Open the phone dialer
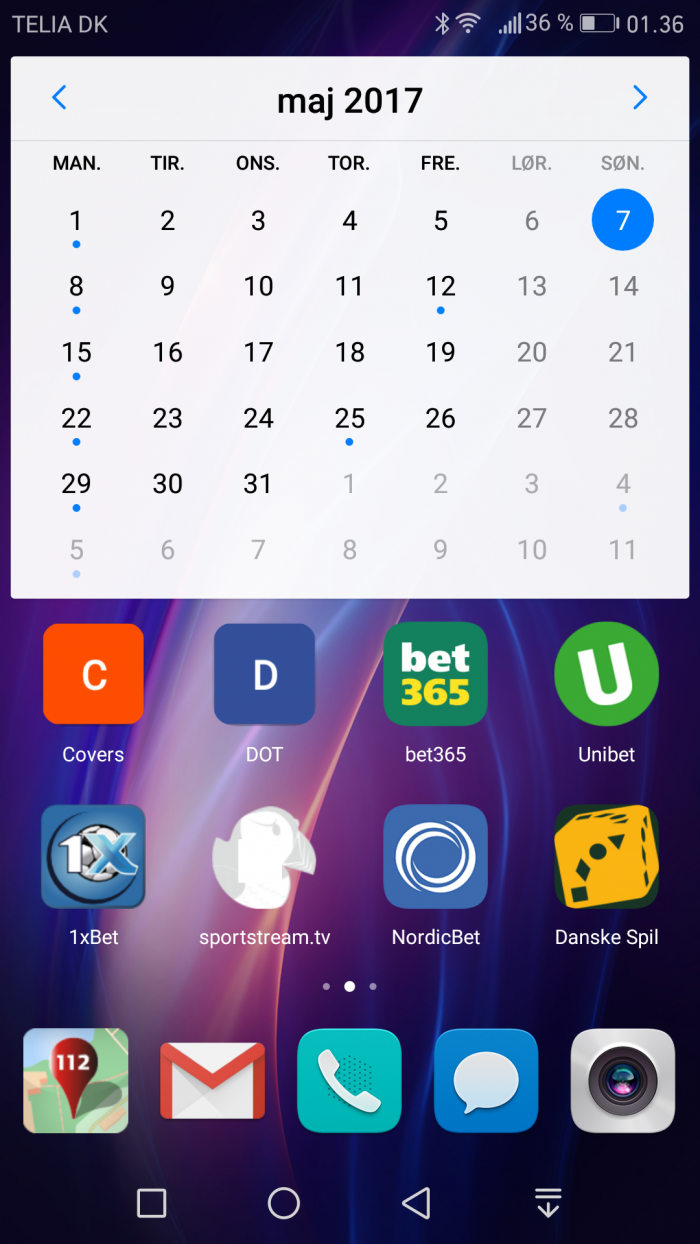 [349, 1080]
